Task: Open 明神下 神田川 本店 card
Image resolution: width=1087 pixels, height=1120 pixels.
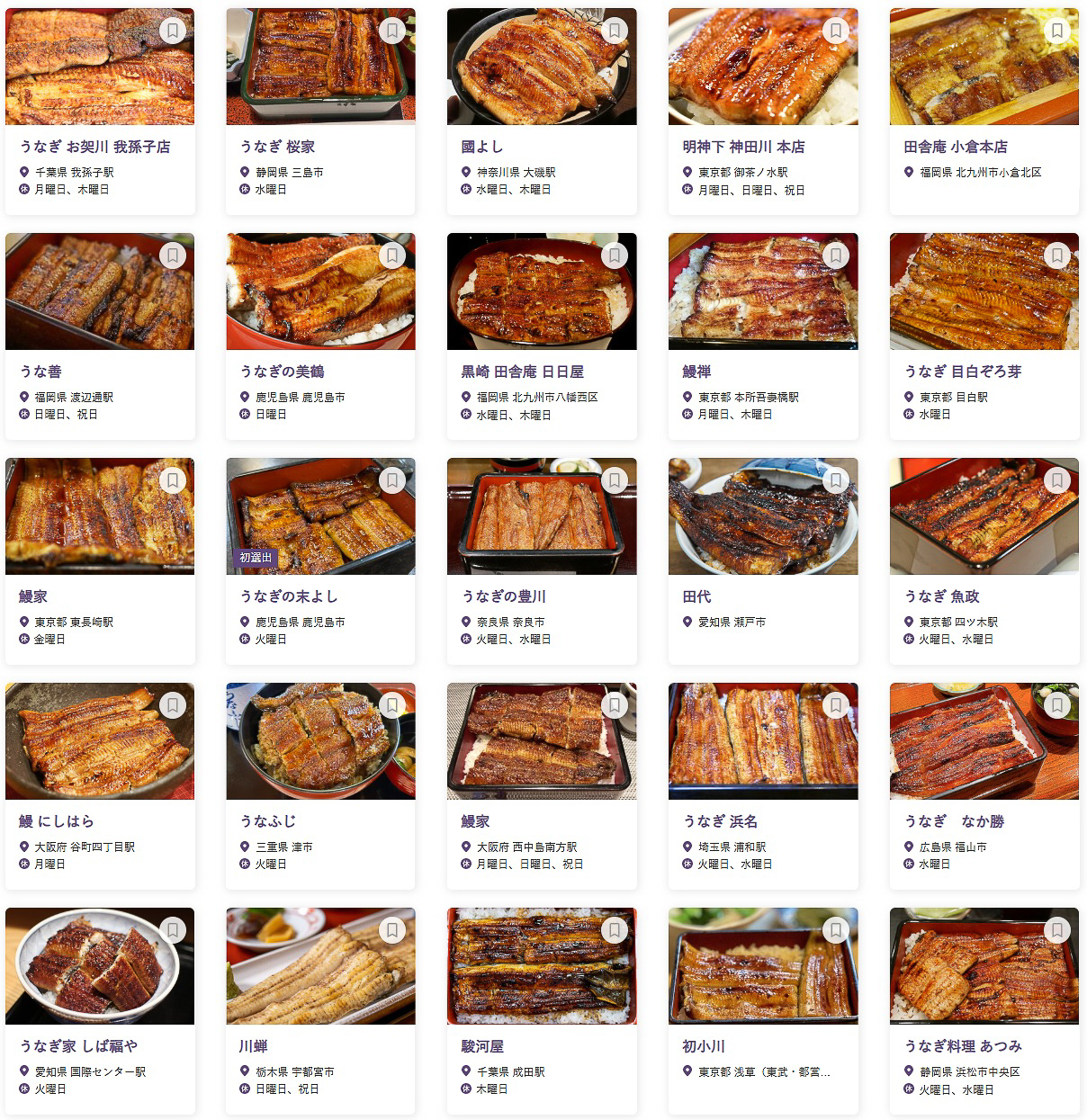Action: coord(743,147)
